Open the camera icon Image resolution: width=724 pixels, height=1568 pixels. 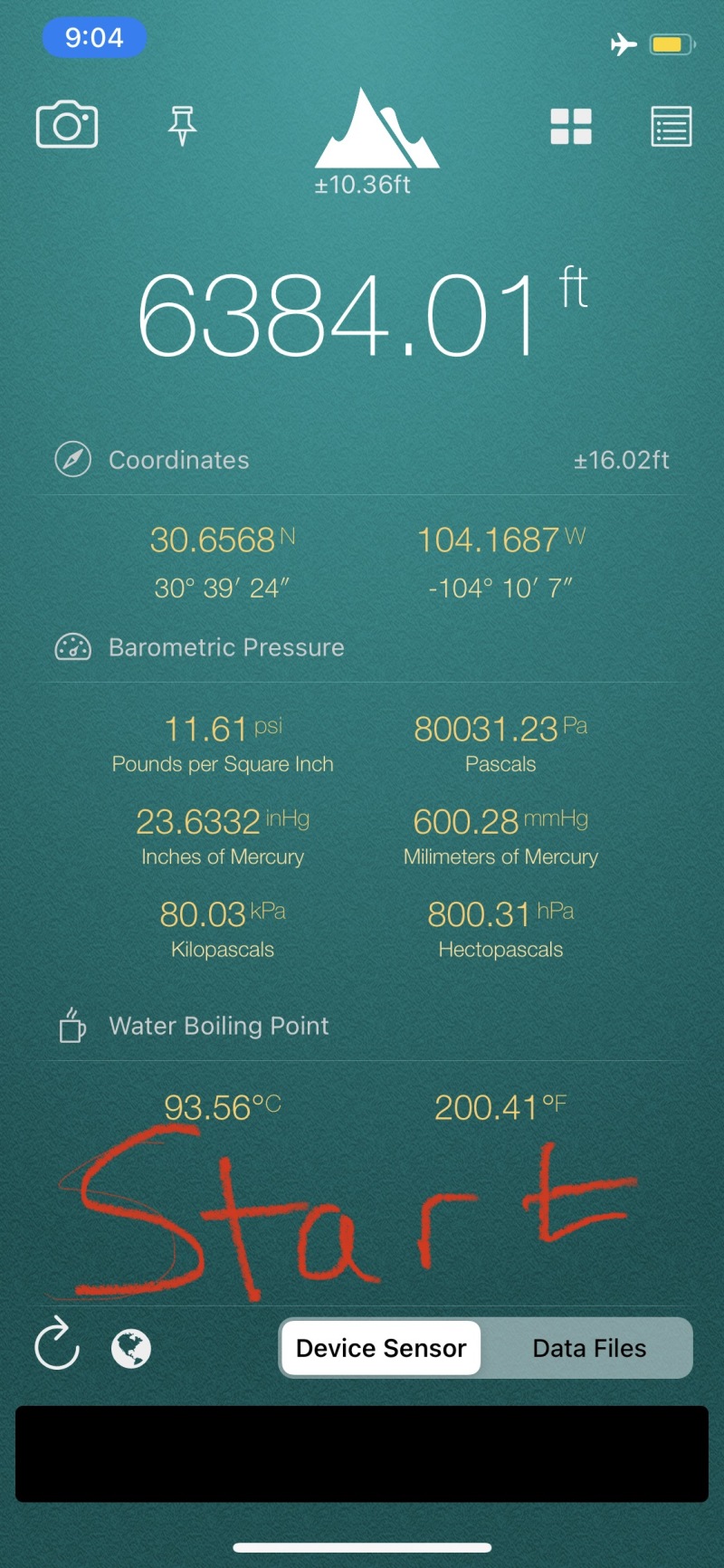(x=67, y=125)
